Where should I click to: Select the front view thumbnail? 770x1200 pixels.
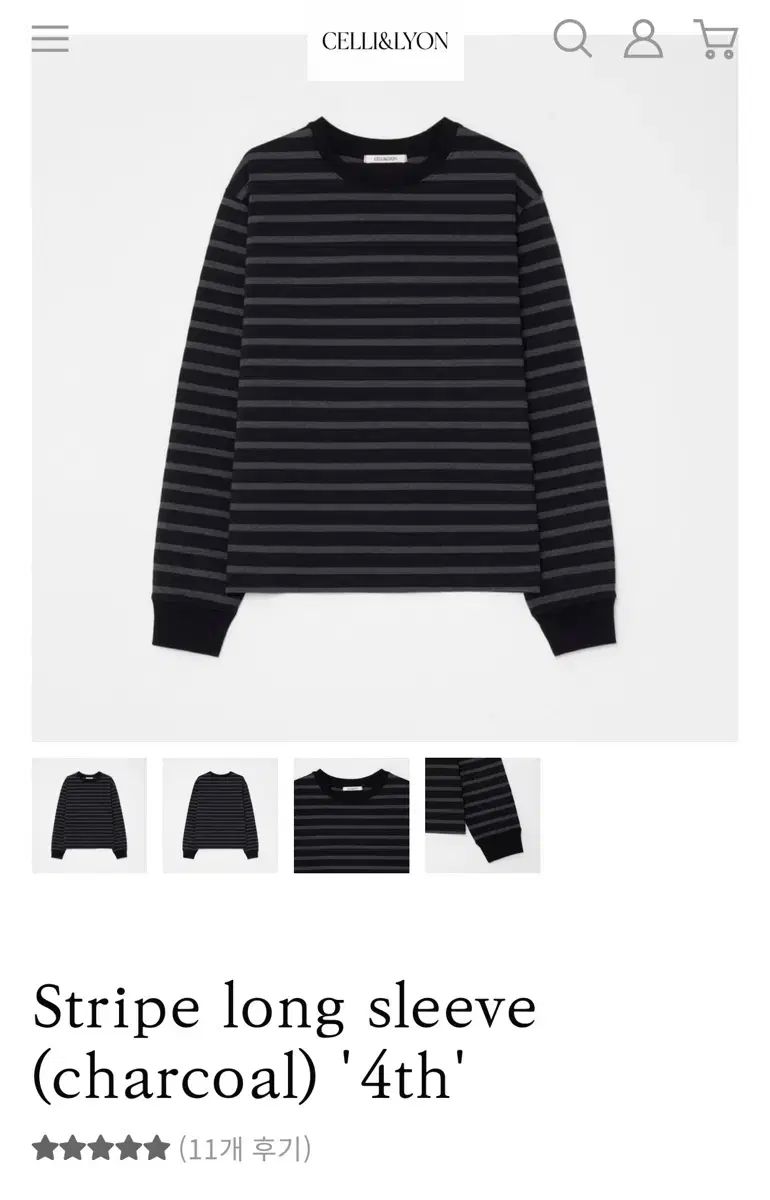coord(89,815)
